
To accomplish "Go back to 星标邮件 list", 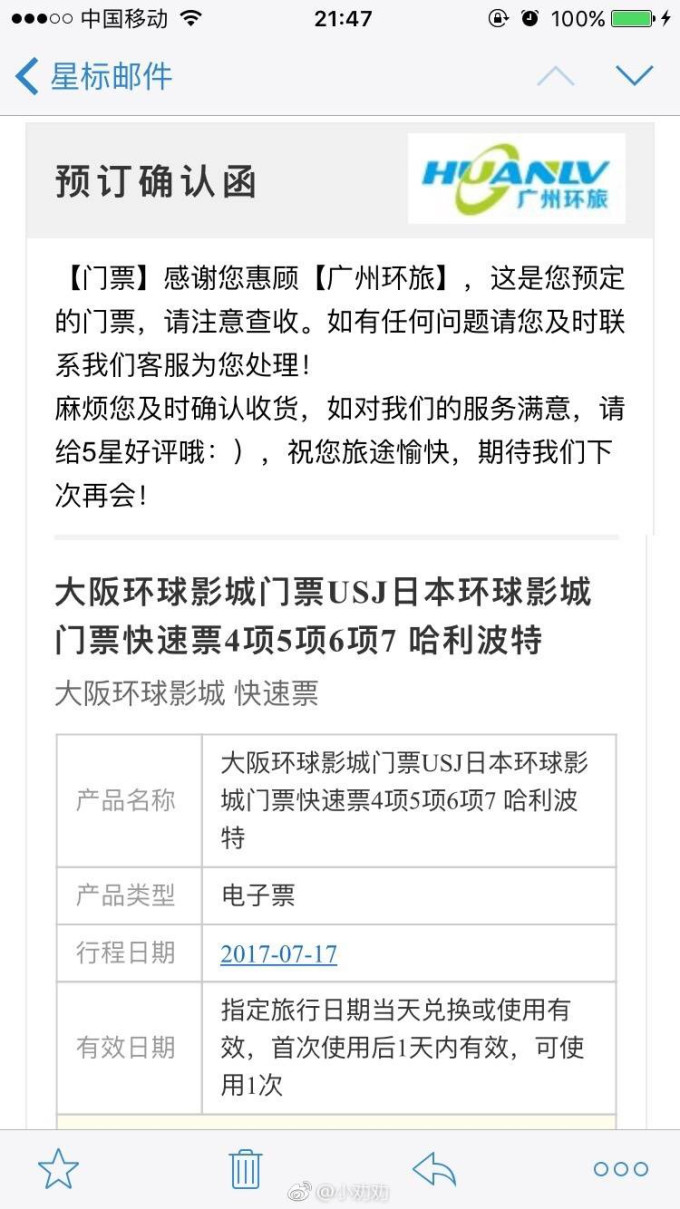I will (x=93, y=76).
